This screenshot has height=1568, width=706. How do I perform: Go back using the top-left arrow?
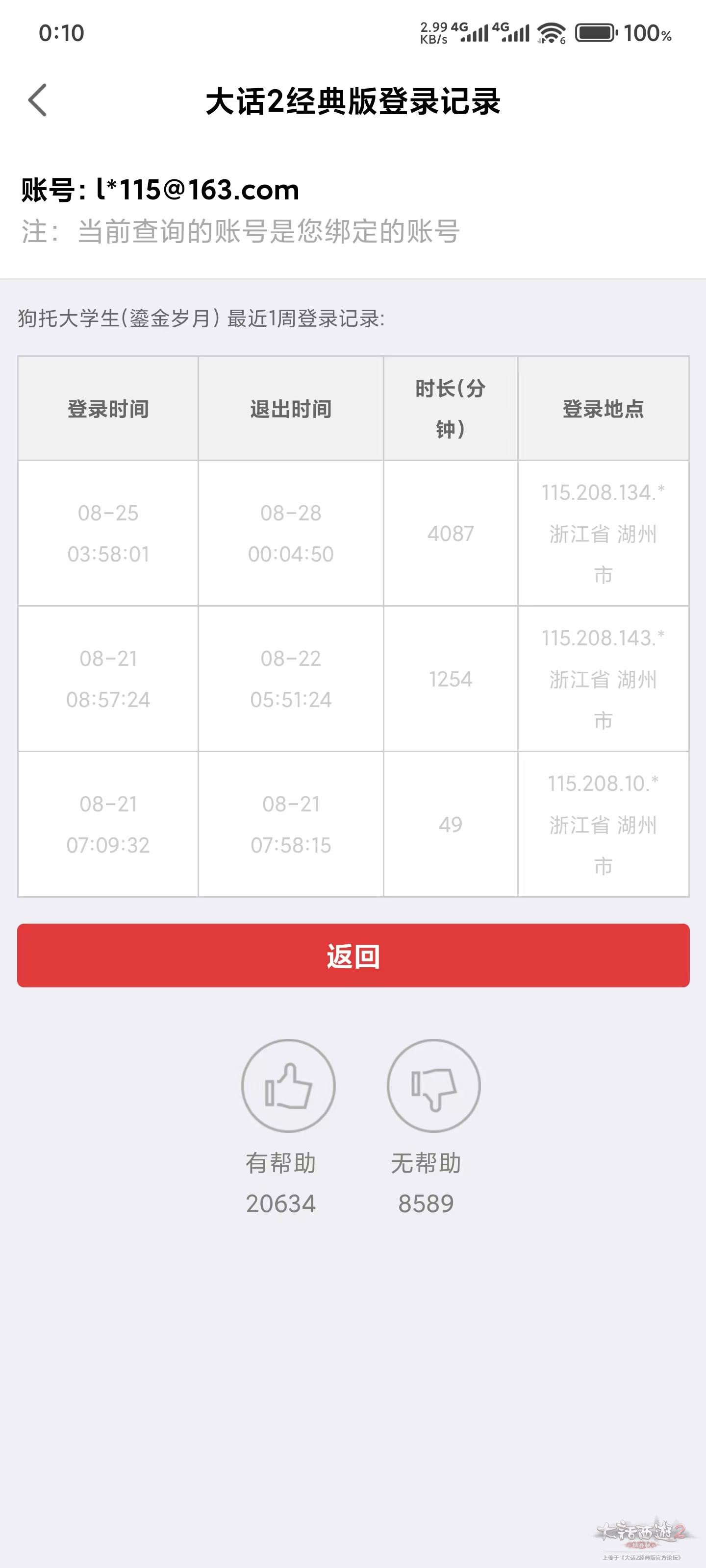coord(38,100)
